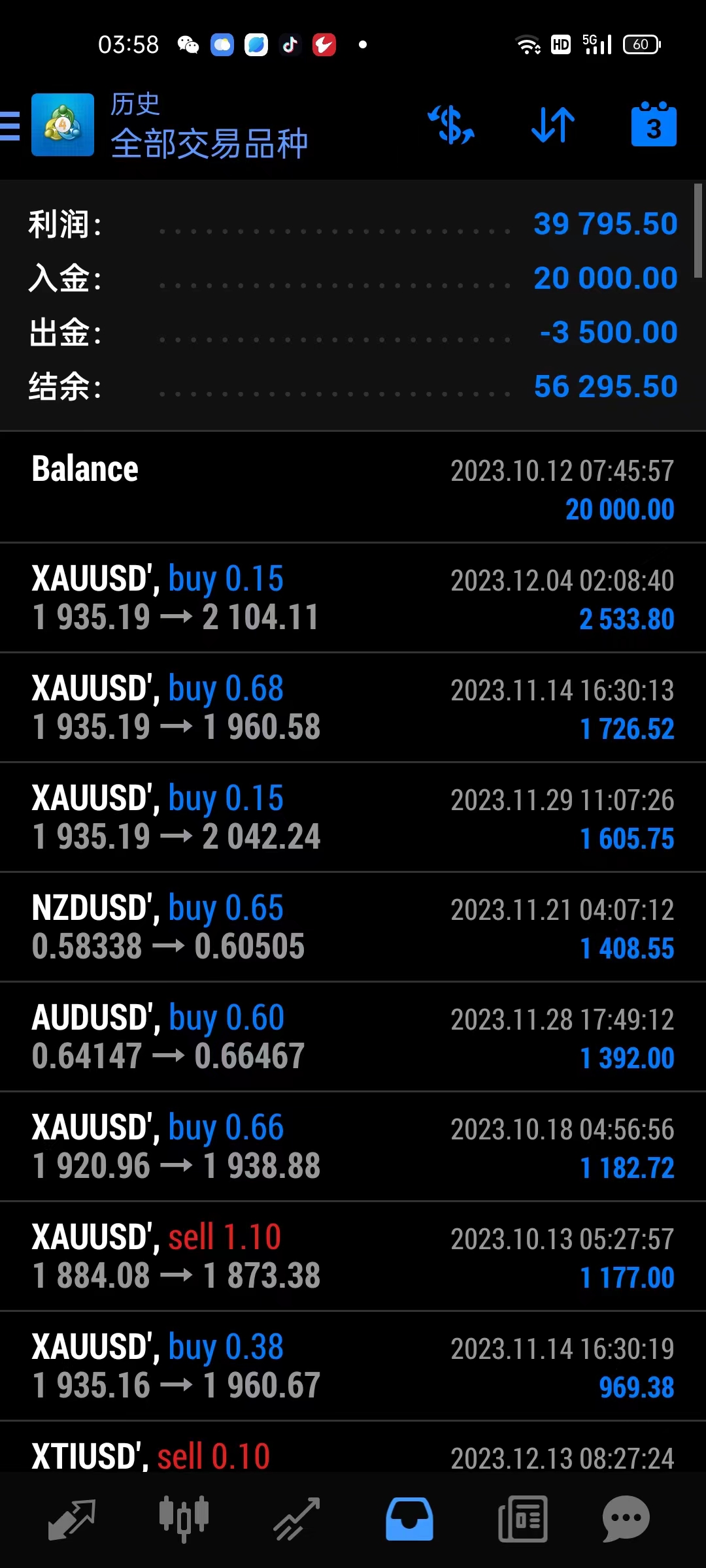Viewport: 706px width, 1568px height.
Task: Open the XTIUSD sell 0.10 trade
Action: pyautogui.click(x=353, y=1456)
